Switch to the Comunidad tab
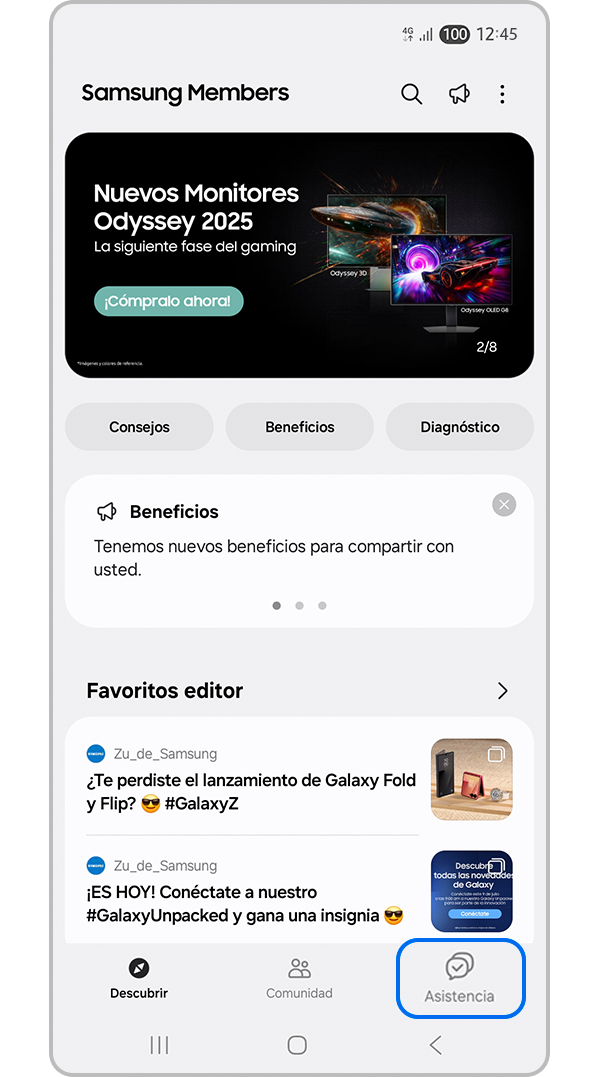 coord(299,979)
